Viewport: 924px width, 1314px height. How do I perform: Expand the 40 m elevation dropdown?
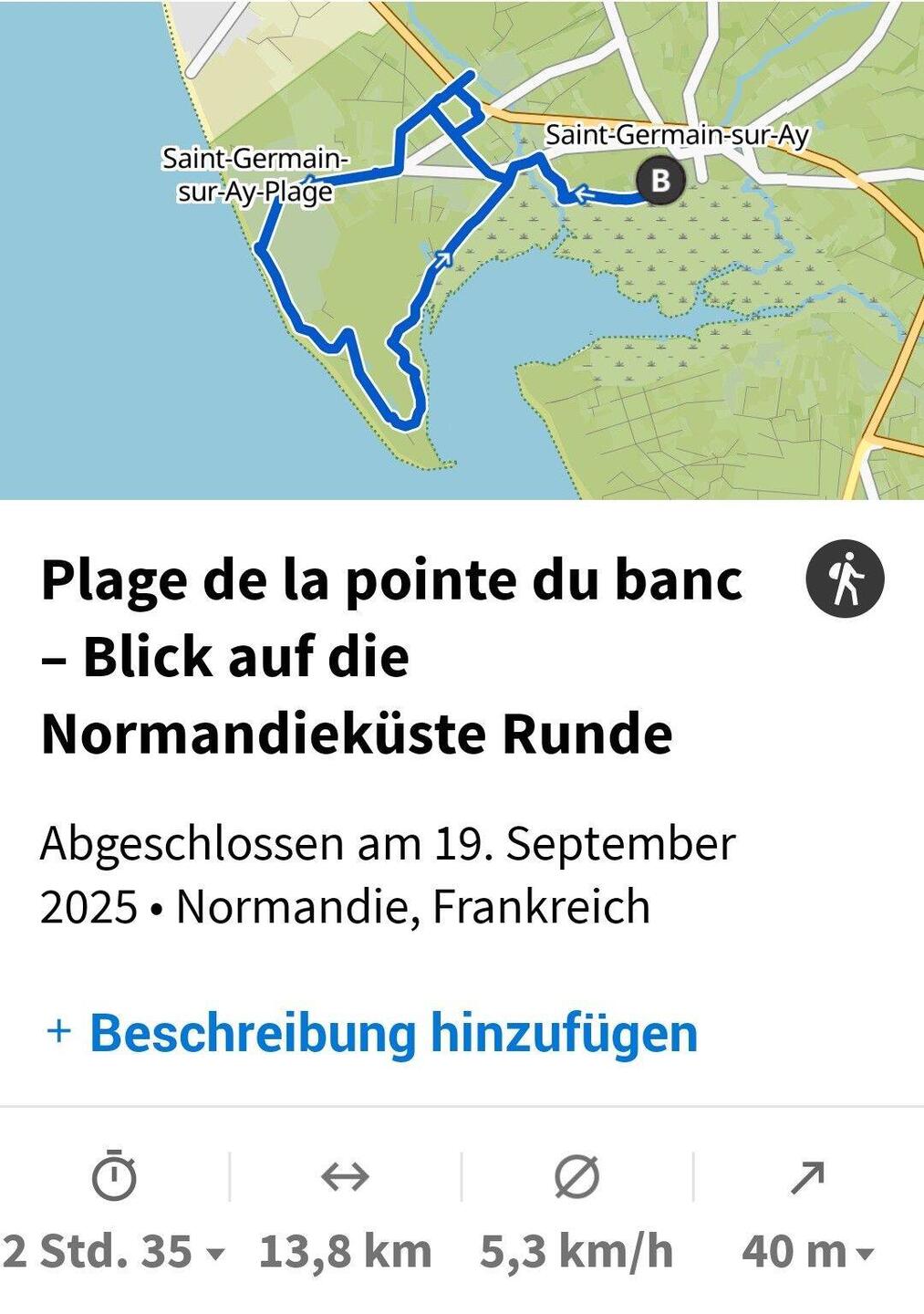[808, 1251]
